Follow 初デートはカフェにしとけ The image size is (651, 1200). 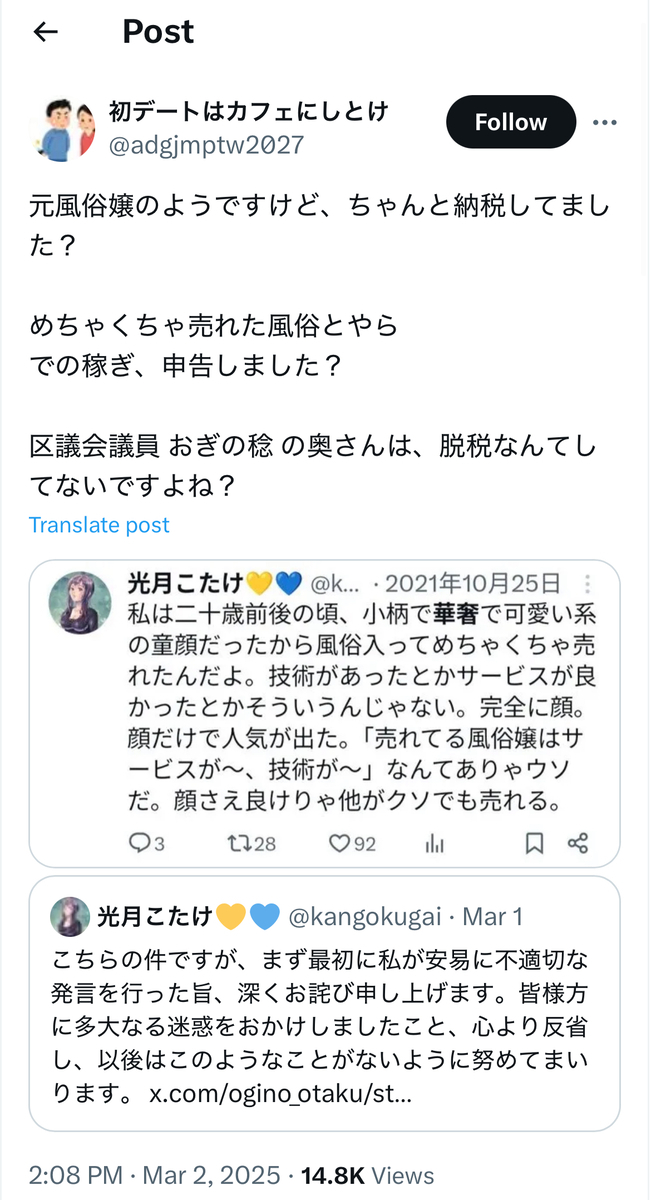pyautogui.click(x=510, y=122)
